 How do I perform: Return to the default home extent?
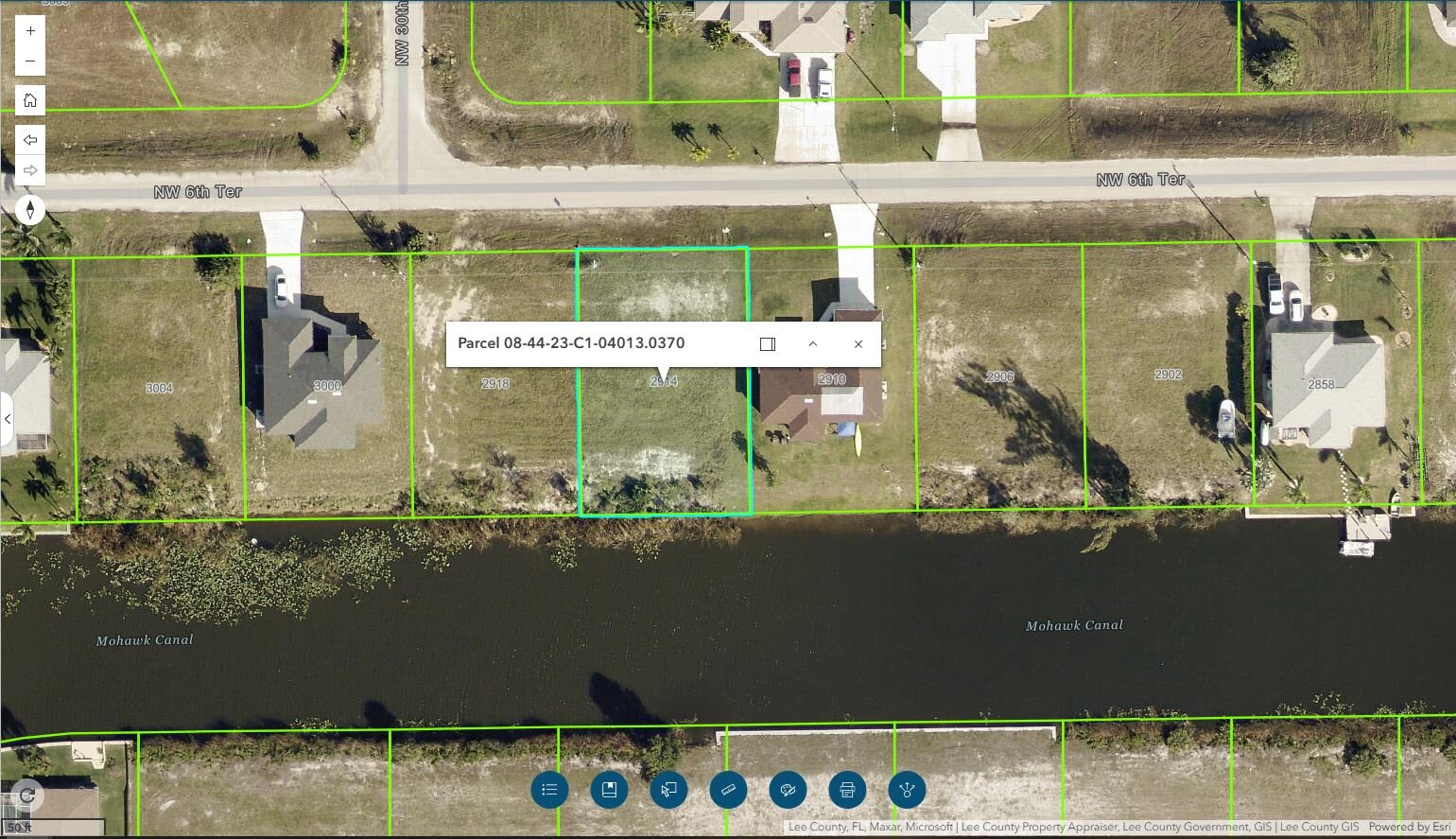(x=30, y=100)
